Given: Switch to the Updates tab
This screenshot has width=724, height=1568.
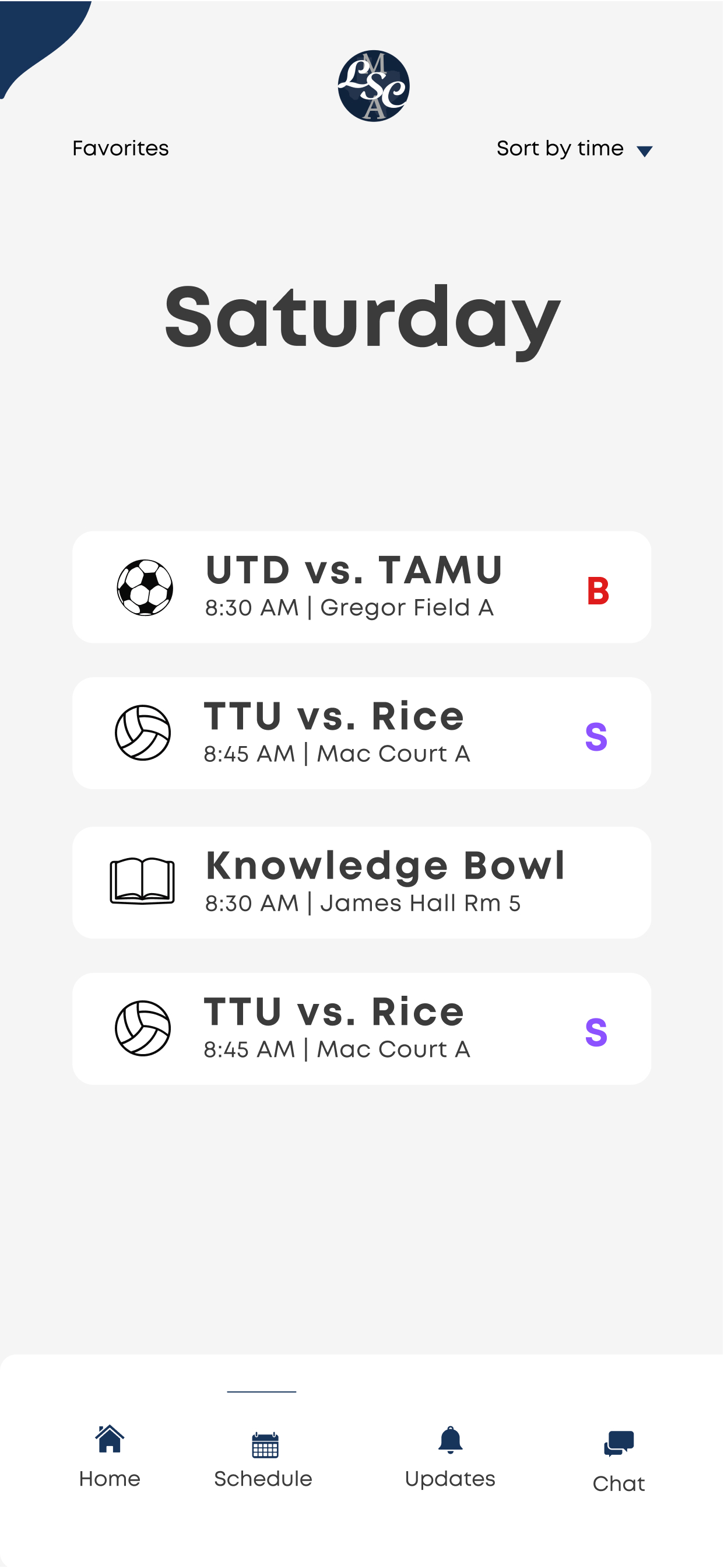Looking at the screenshot, I should (450, 1458).
